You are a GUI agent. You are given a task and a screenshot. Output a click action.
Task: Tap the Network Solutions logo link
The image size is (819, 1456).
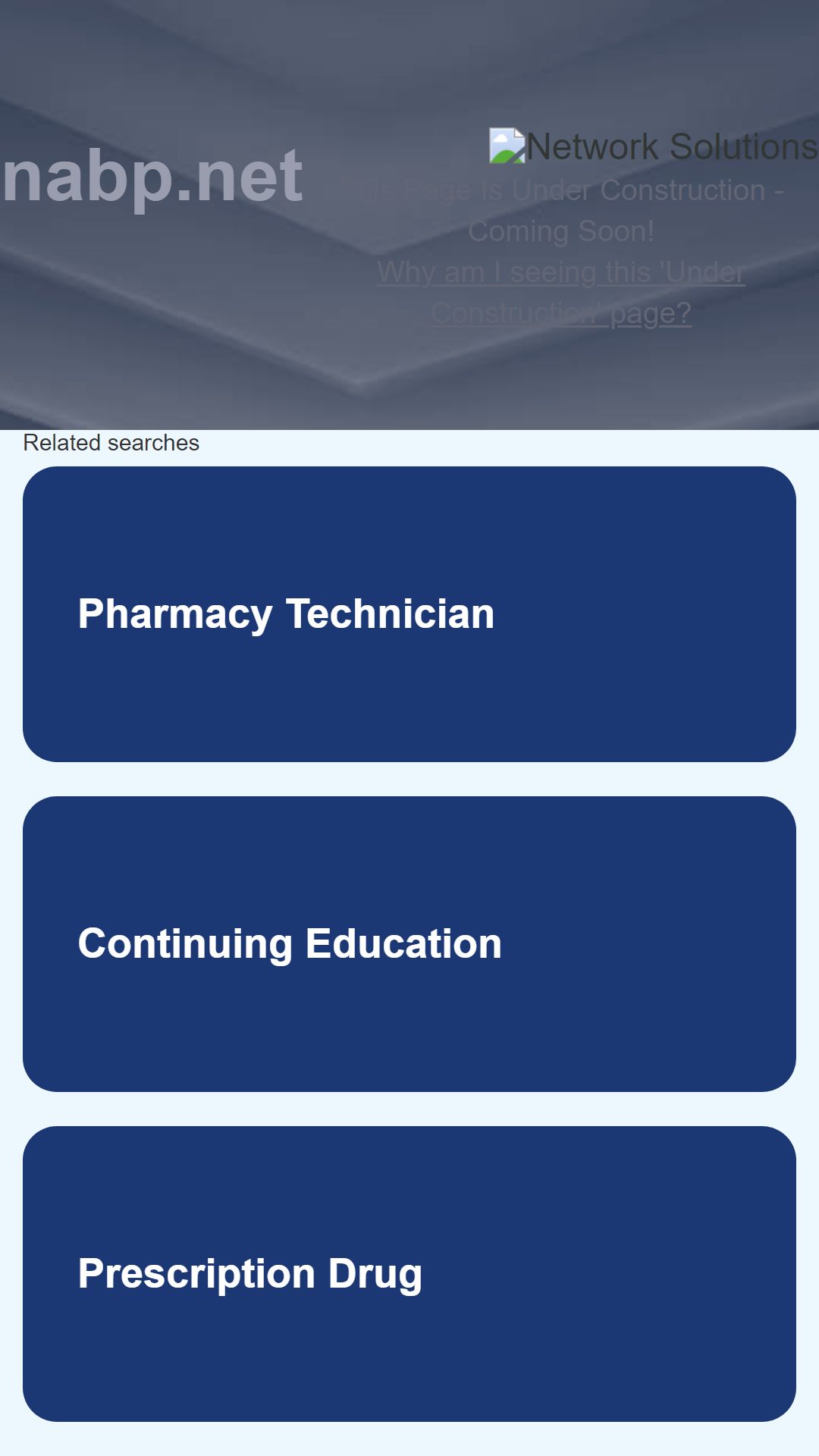coord(654,146)
